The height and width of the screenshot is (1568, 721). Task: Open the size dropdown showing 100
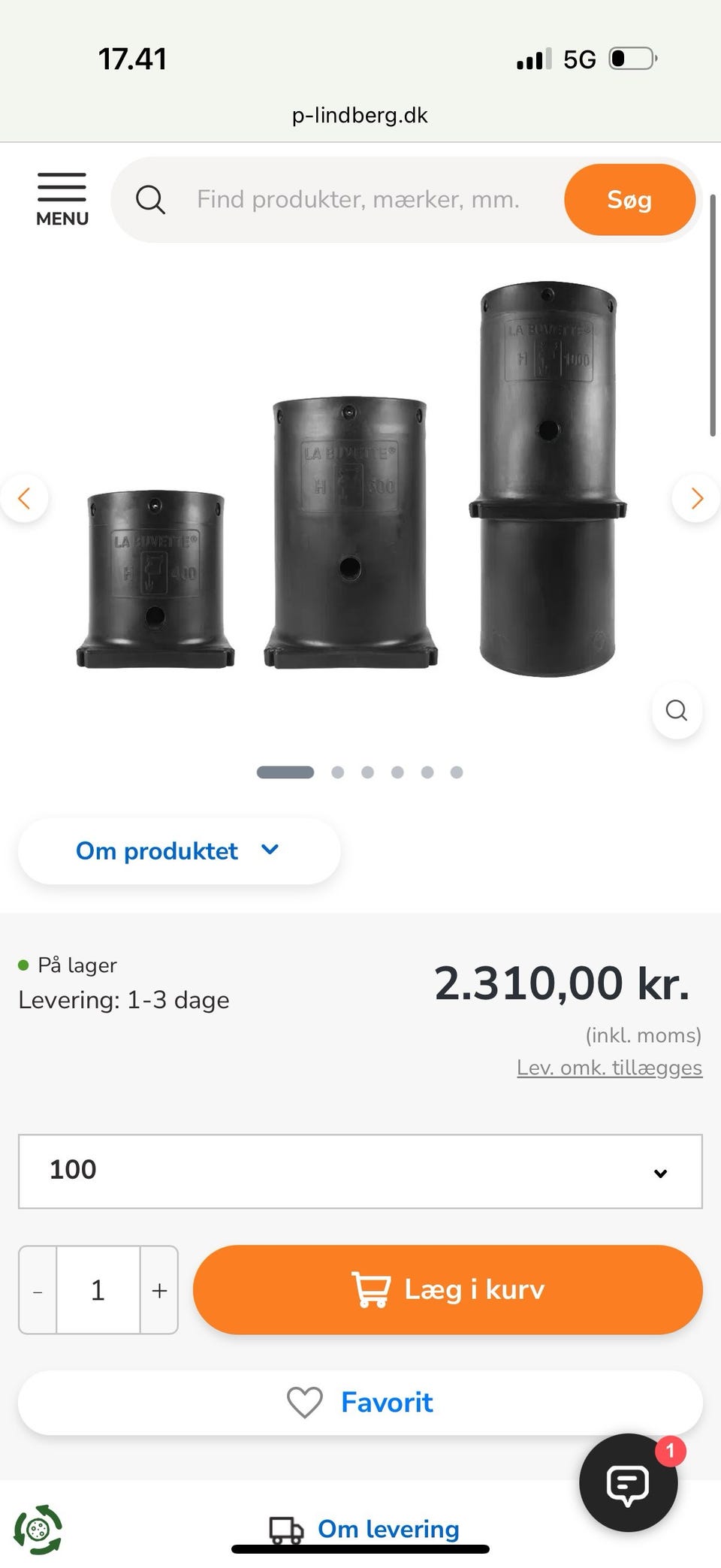[x=360, y=1171]
